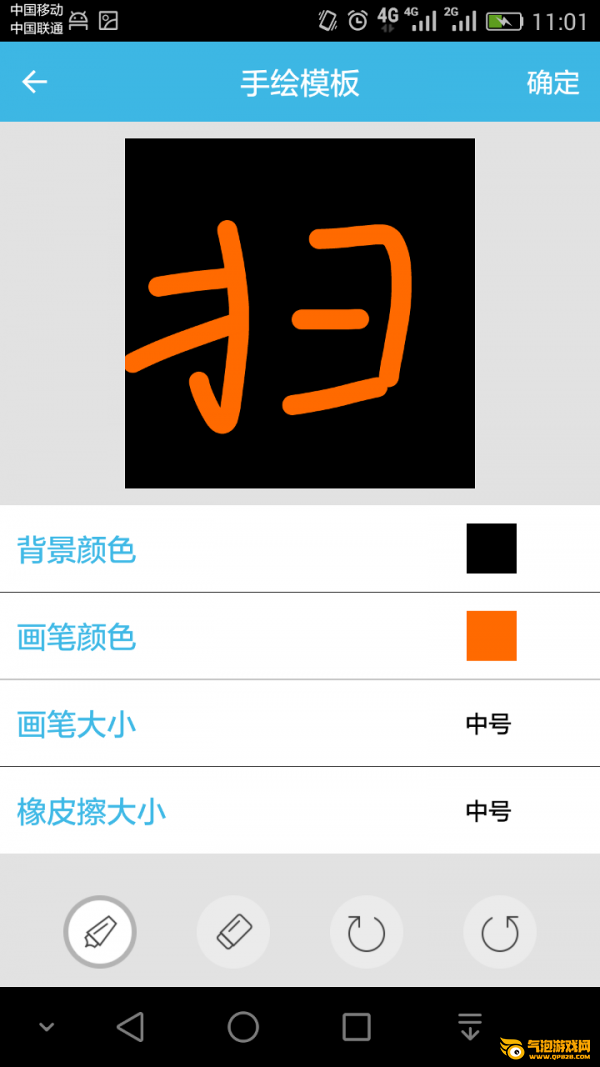The image size is (600, 1067).
Task: Tap the system home button
Action: 243,1026
